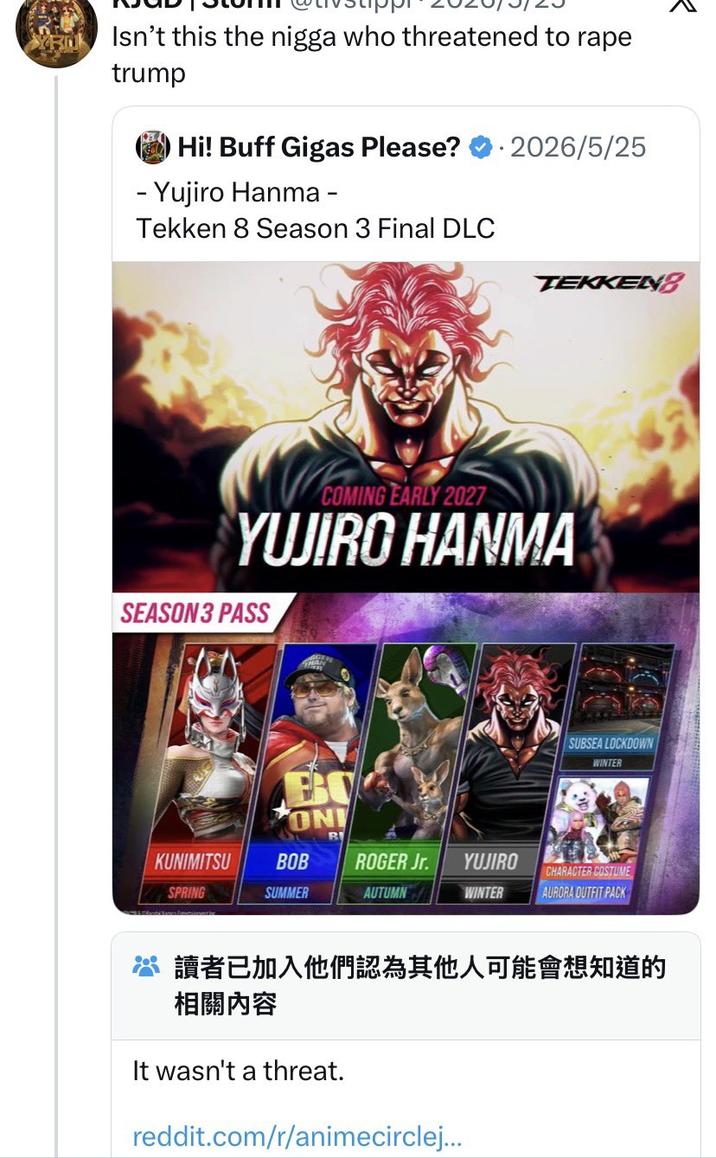Open the tweet author's profile avatar
This screenshot has width=716, height=1158.
(x=56, y=30)
